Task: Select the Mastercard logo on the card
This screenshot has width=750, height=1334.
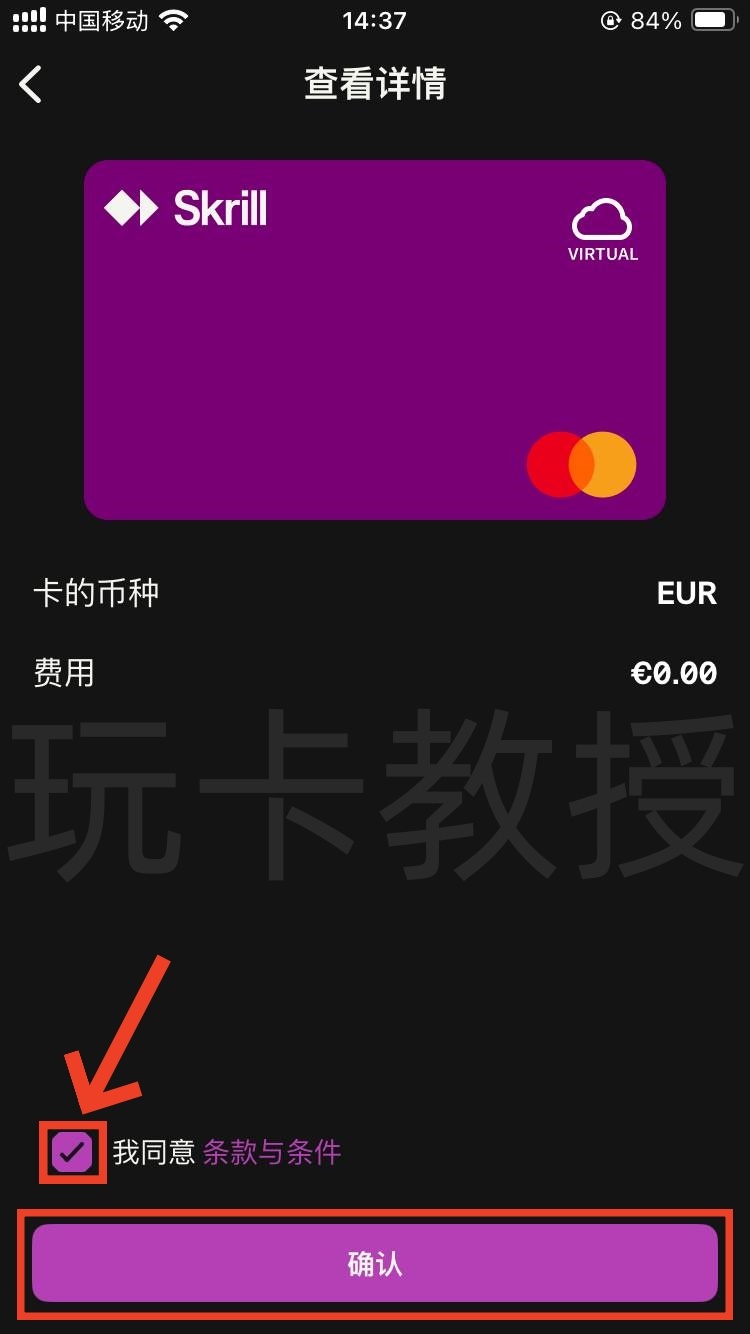Action: pyautogui.click(x=583, y=462)
